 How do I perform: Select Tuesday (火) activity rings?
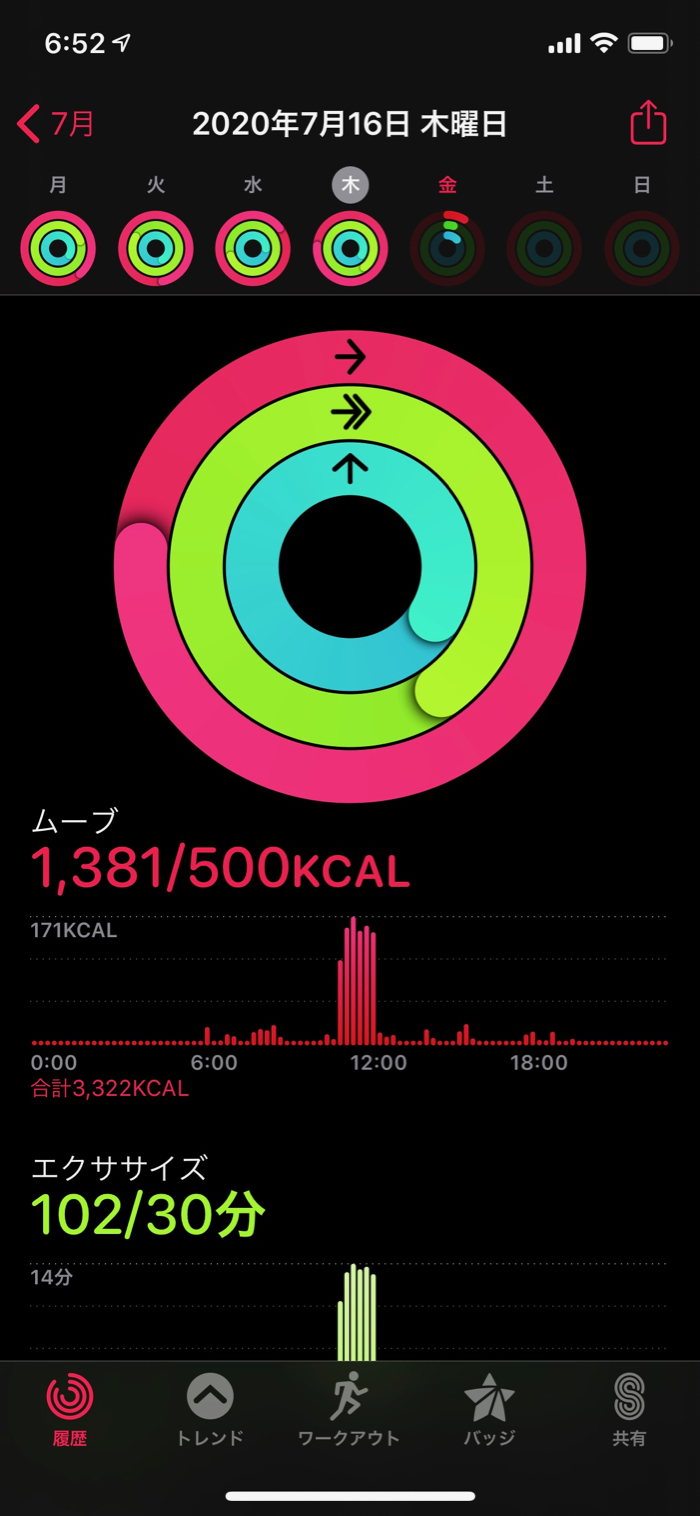click(x=156, y=248)
